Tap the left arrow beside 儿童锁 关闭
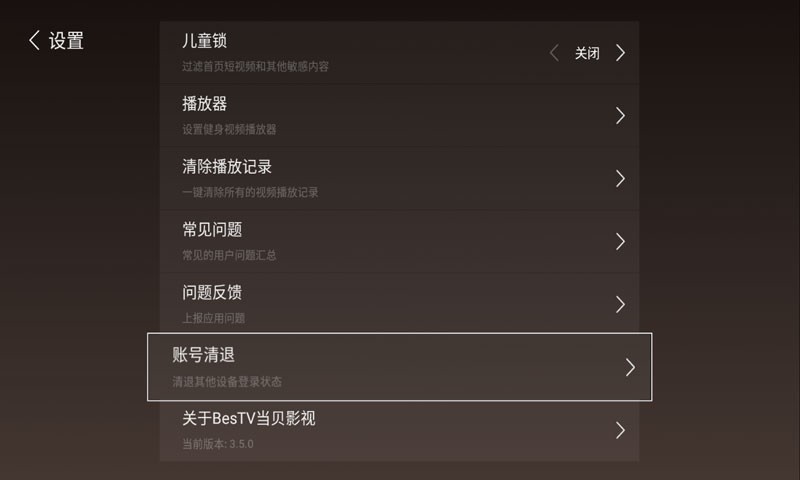The image size is (800, 480). point(554,53)
